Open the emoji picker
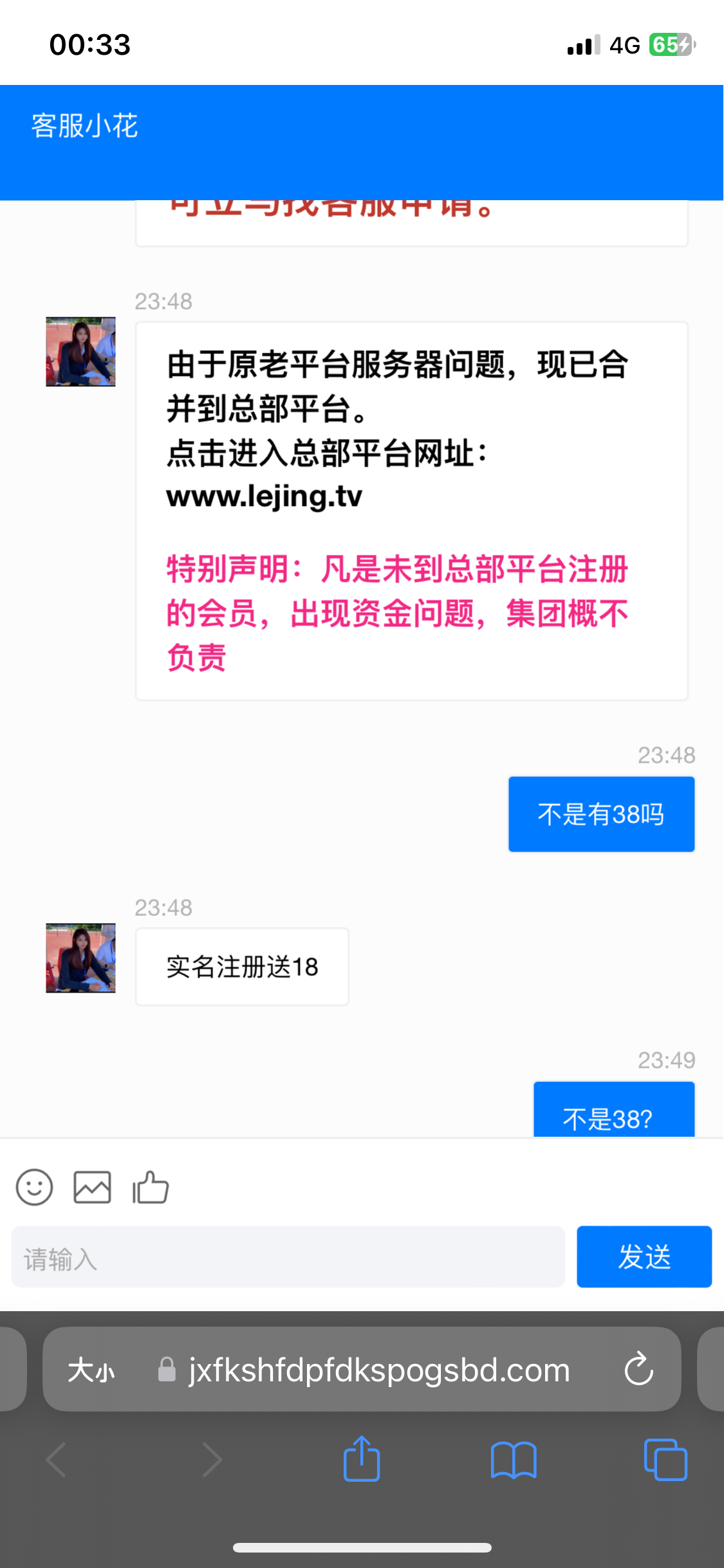 coord(34,1187)
